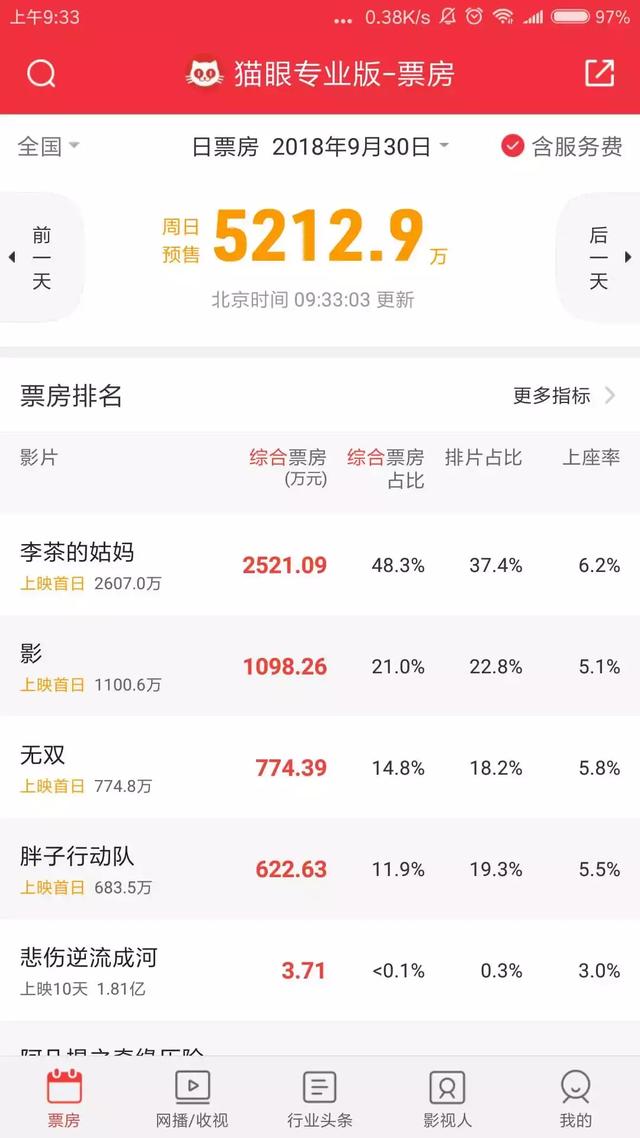Switch to the 我的 tab
The height and width of the screenshot is (1138, 640).
click(x=575, y=1097)
